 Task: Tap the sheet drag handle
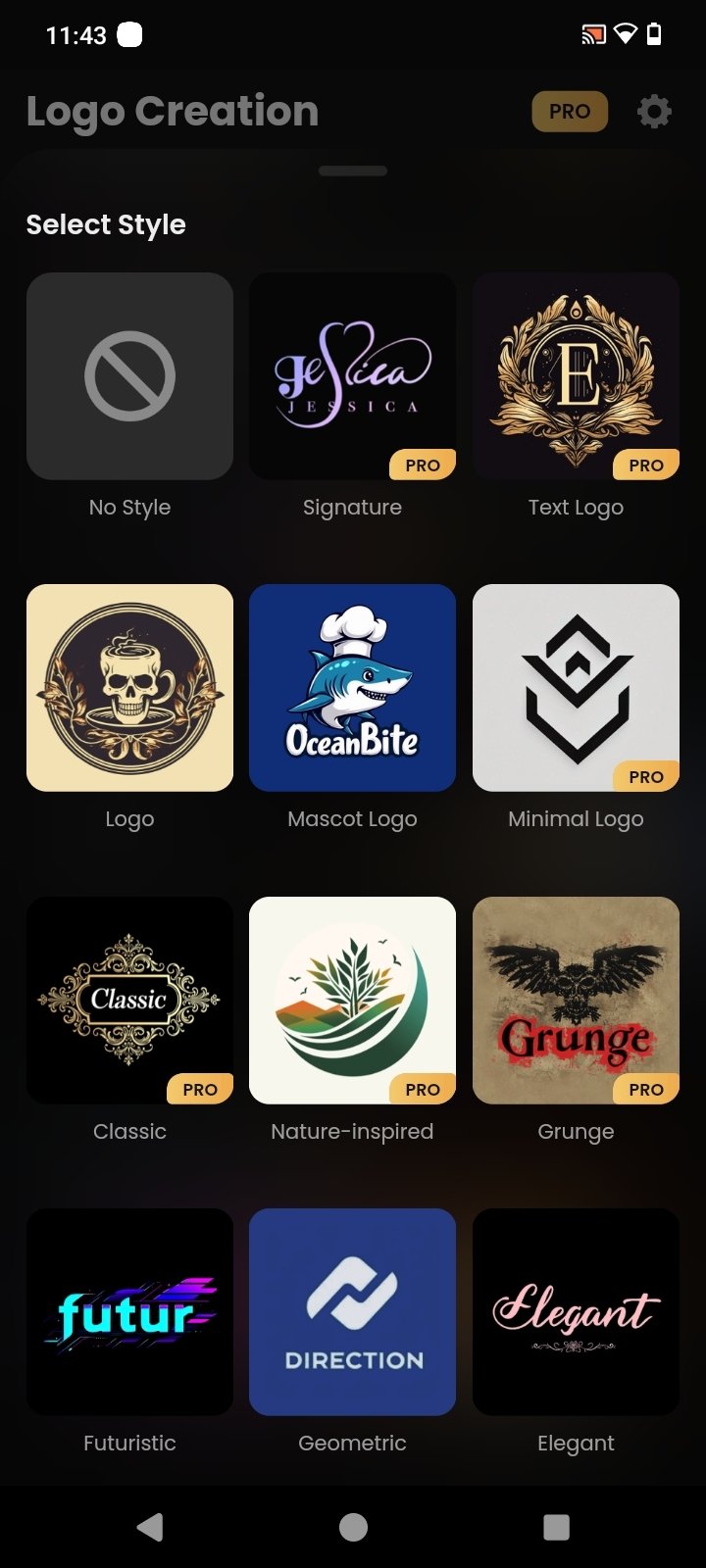[x=353, y=171]
